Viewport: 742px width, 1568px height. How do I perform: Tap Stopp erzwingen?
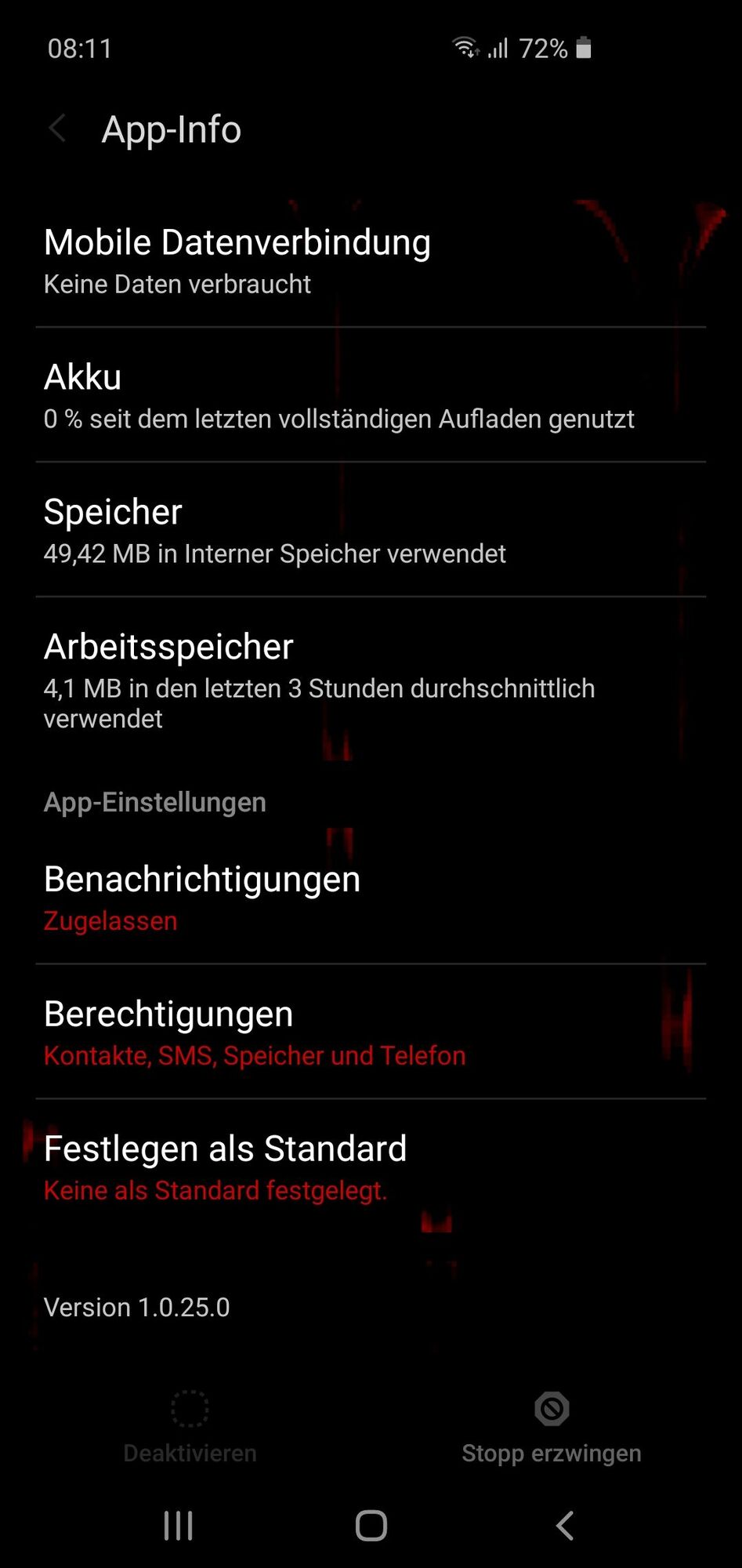pos(552,1428)
